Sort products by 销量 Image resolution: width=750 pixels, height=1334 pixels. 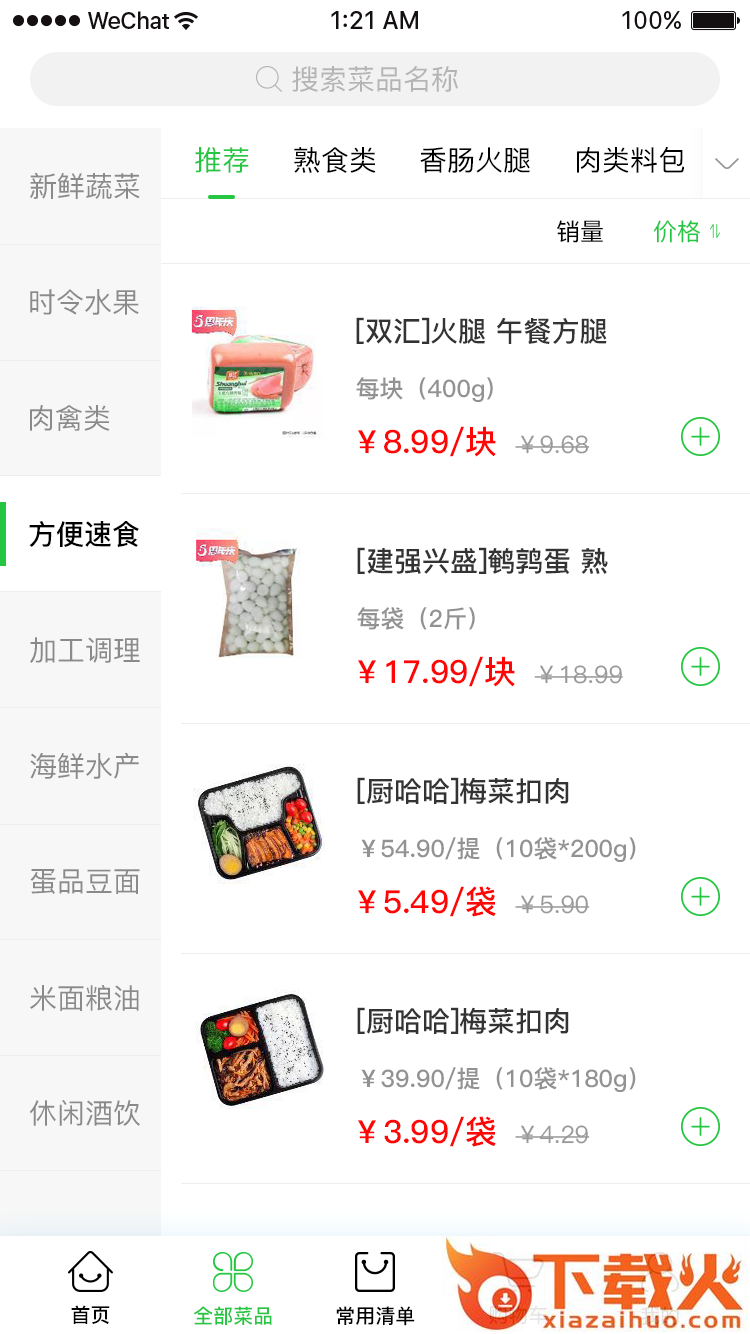(580, 231)
